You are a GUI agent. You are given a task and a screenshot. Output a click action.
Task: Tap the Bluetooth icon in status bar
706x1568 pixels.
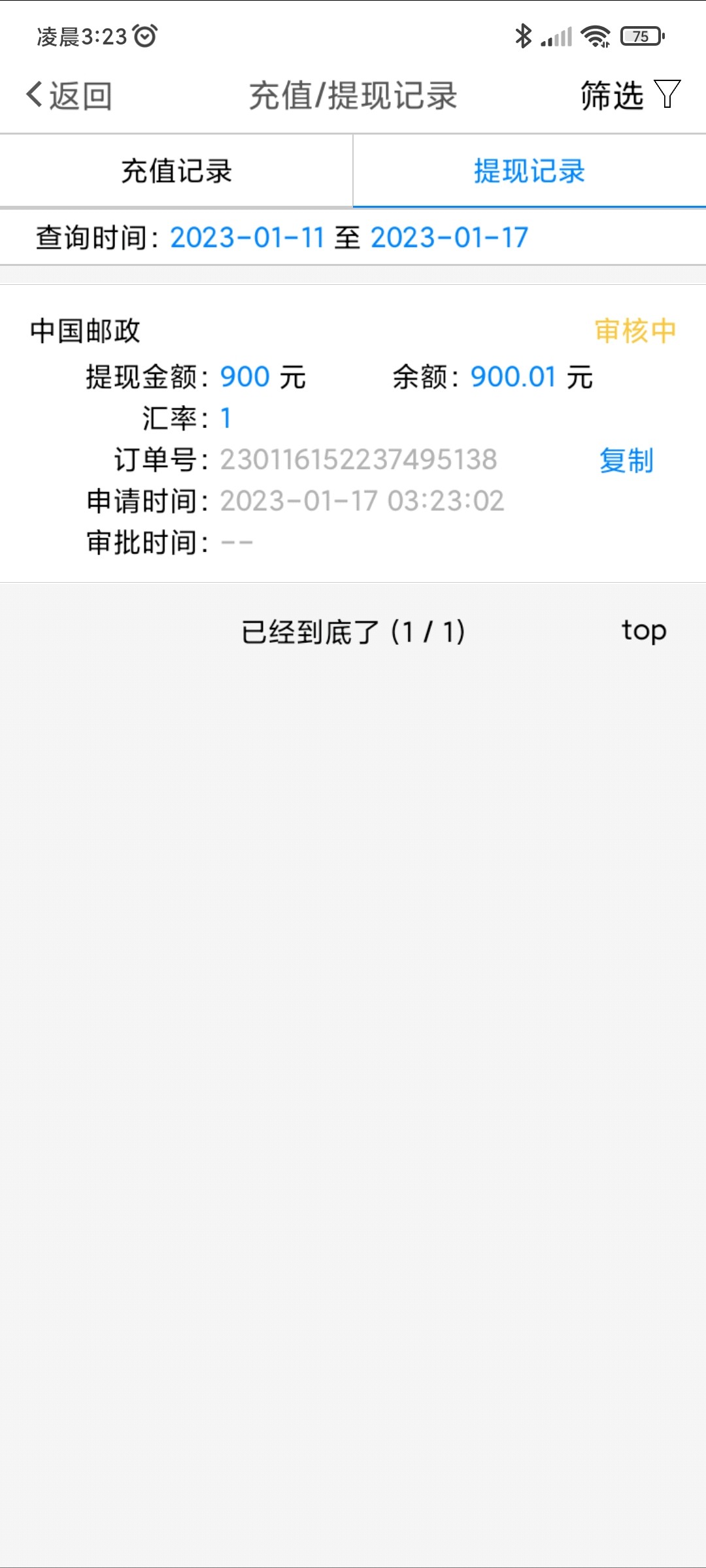[x=522, y=37]
